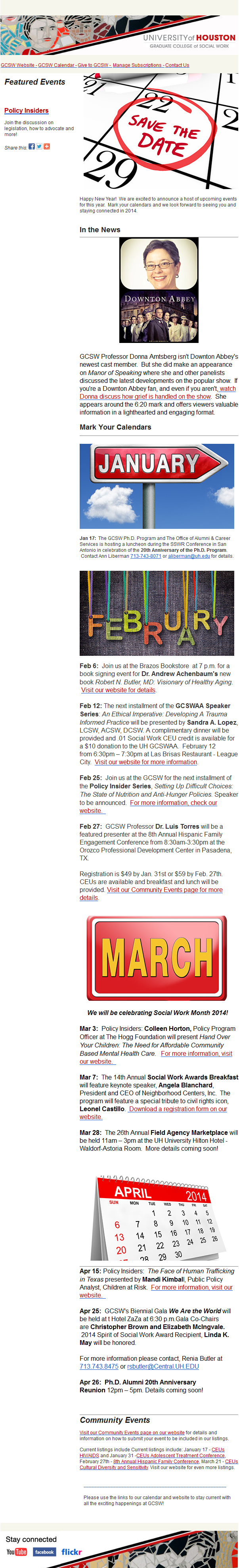Viewport: 239px width, 1568px height.
Task: Open the Policy Insiders featured event
Action: (26, 110)
